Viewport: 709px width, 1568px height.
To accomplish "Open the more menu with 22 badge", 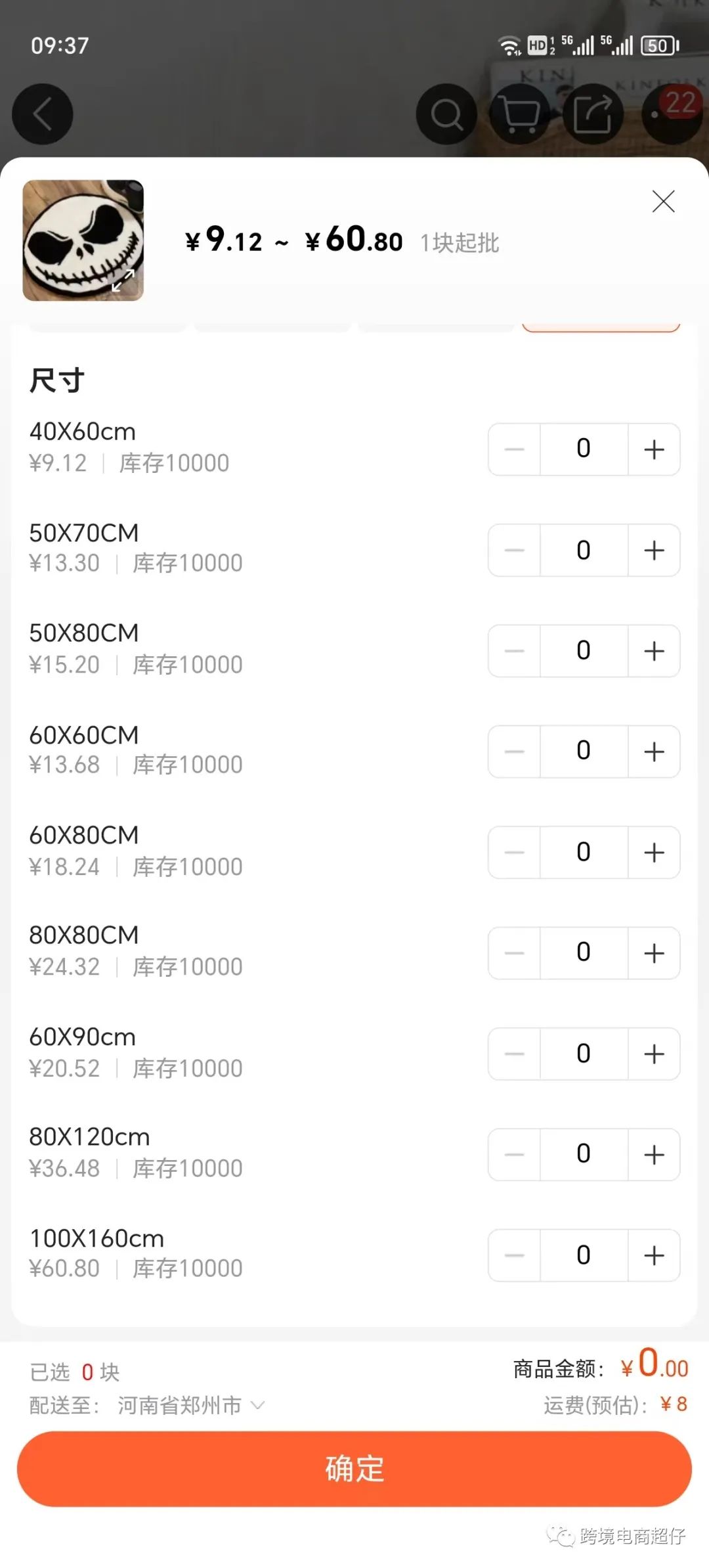I will tap(671, 113).
